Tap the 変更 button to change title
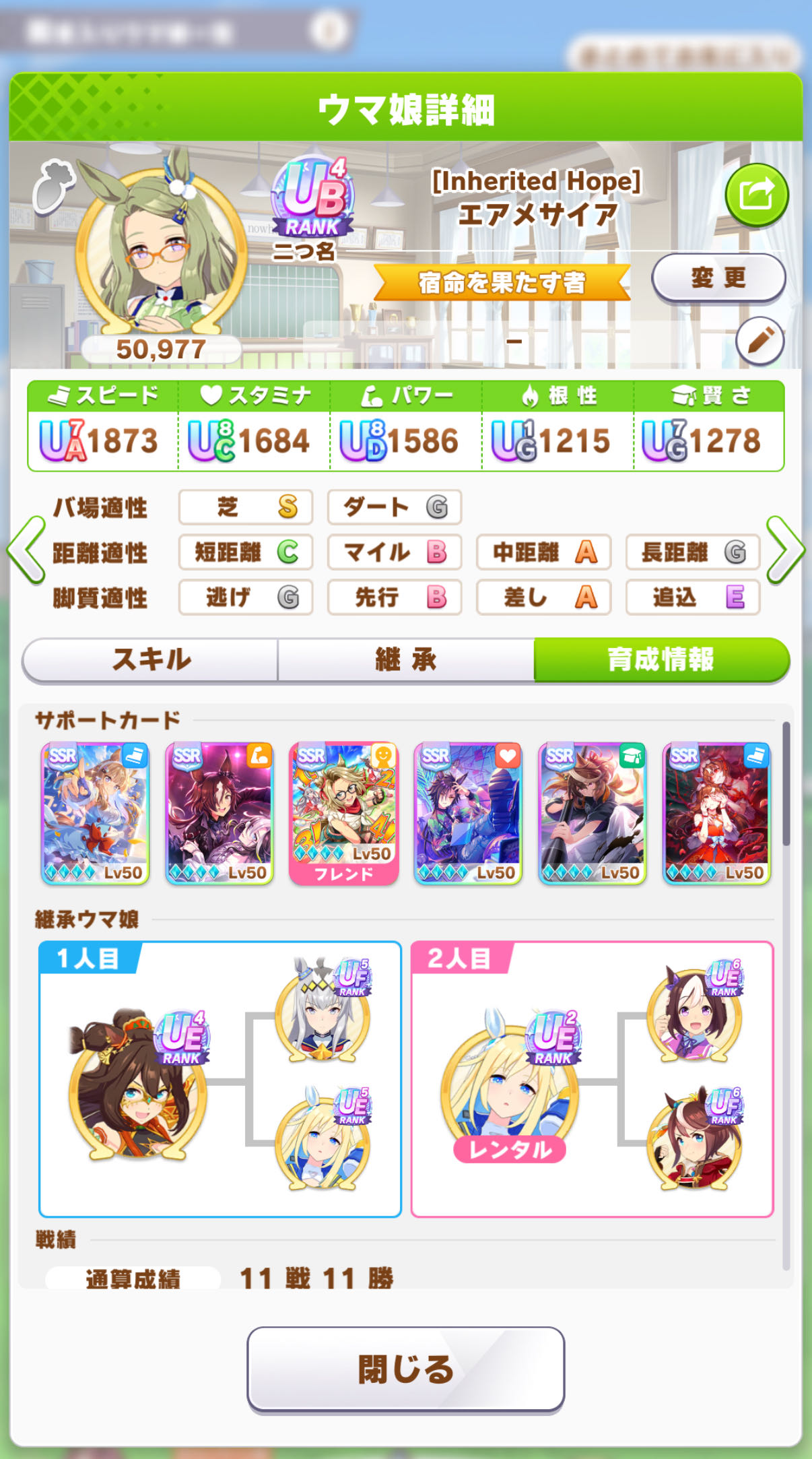The image size is (812, 1459). [x=718, y=278]
